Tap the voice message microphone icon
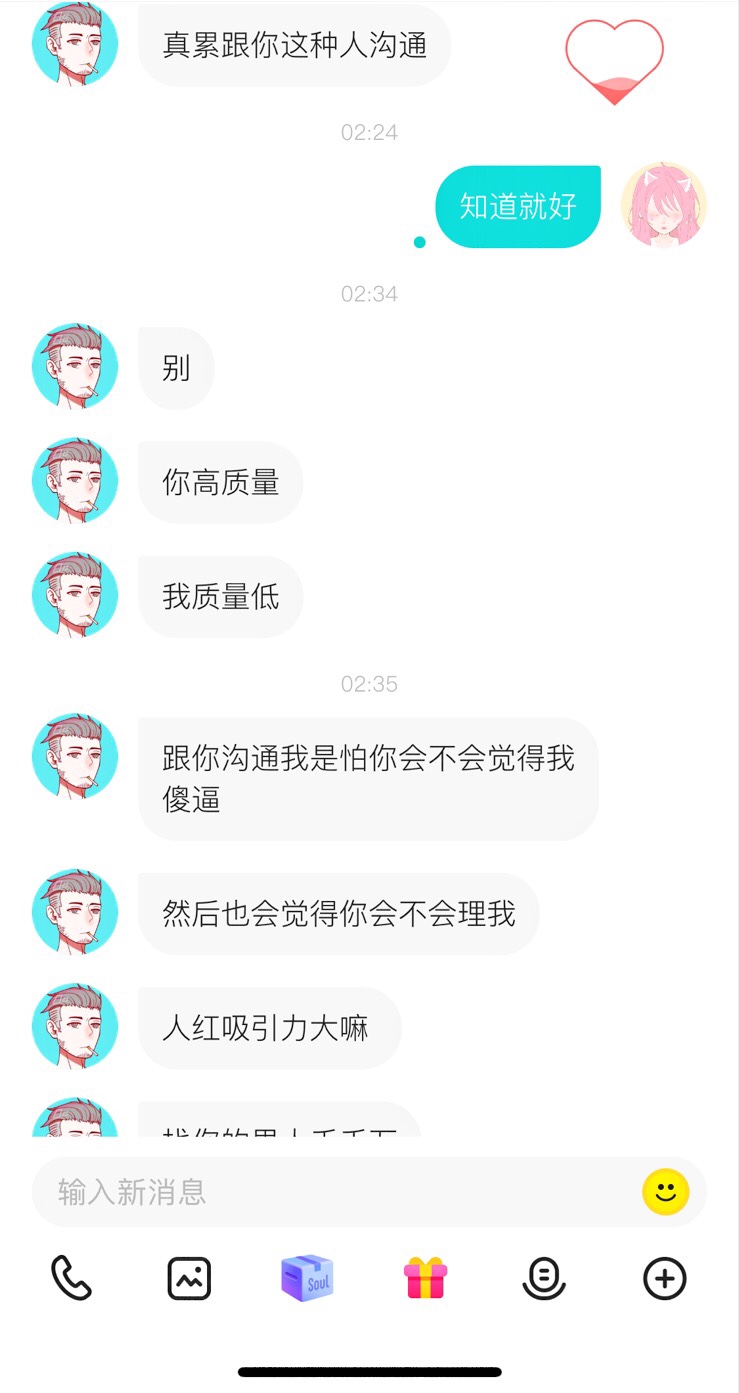Image resolution: width=739 pixels, height=1393 pixels. click(x=544, y=1278)
